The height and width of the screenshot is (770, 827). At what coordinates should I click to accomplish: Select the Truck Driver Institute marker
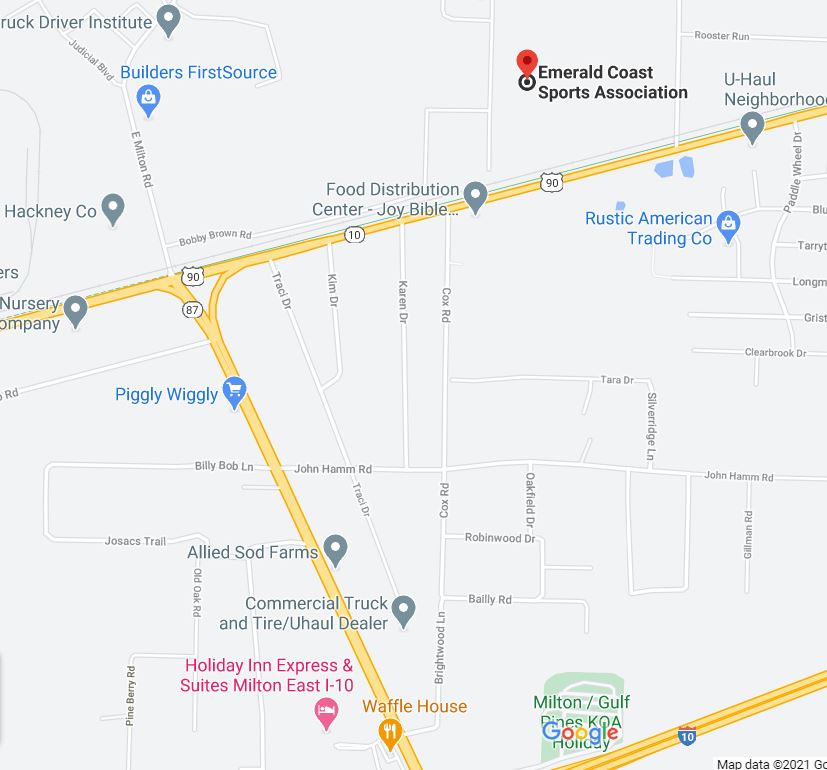coord(170,18)
